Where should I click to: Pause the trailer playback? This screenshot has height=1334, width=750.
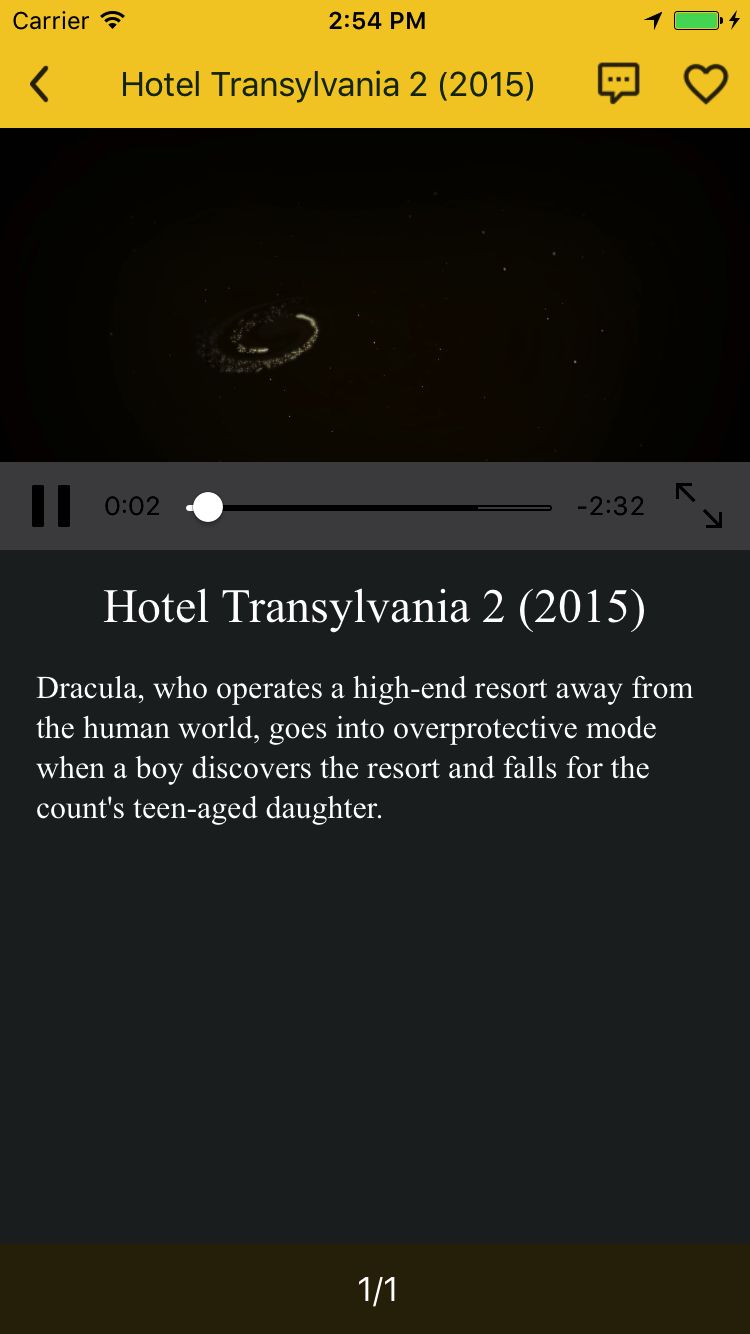point(50,506)
